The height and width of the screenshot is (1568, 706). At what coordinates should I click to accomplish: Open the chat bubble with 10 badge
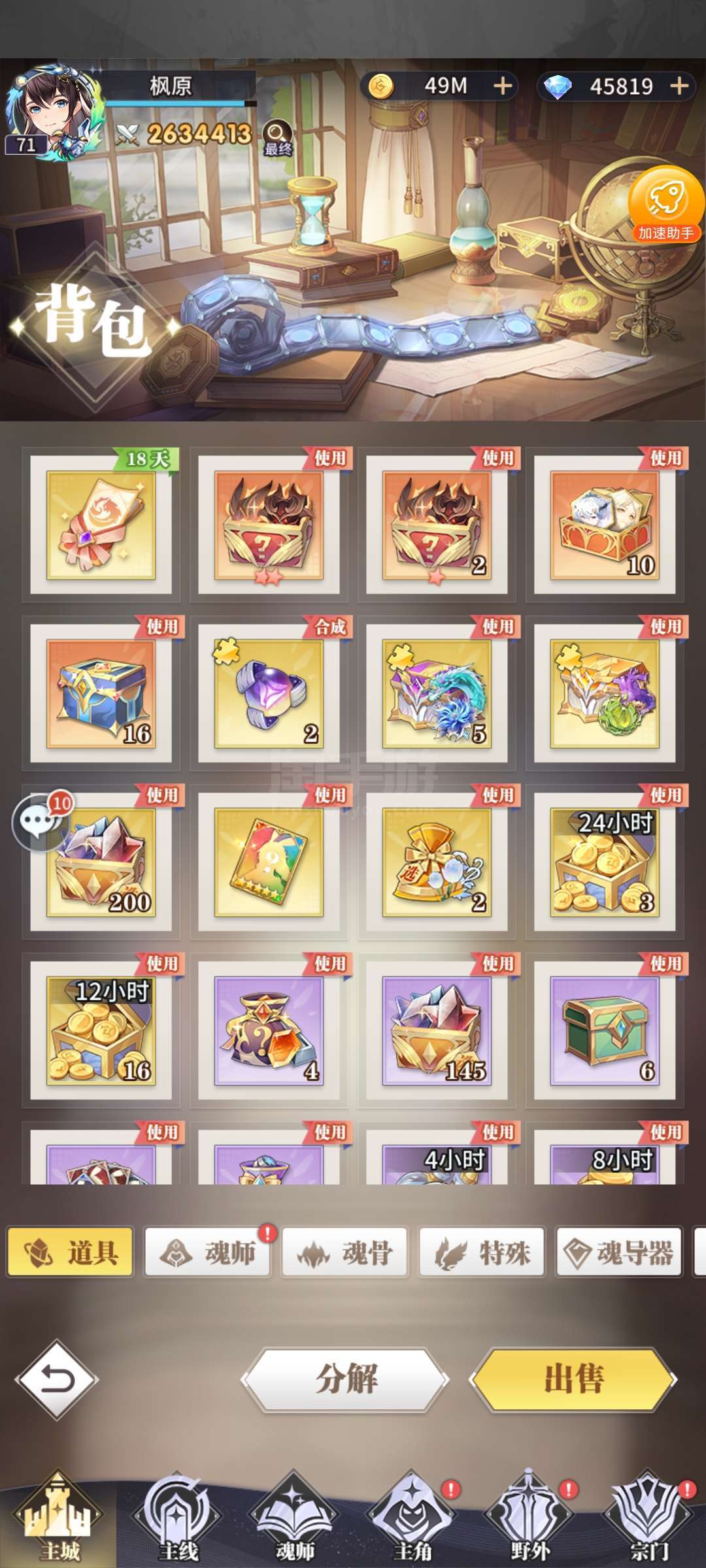tap(41, 822)
